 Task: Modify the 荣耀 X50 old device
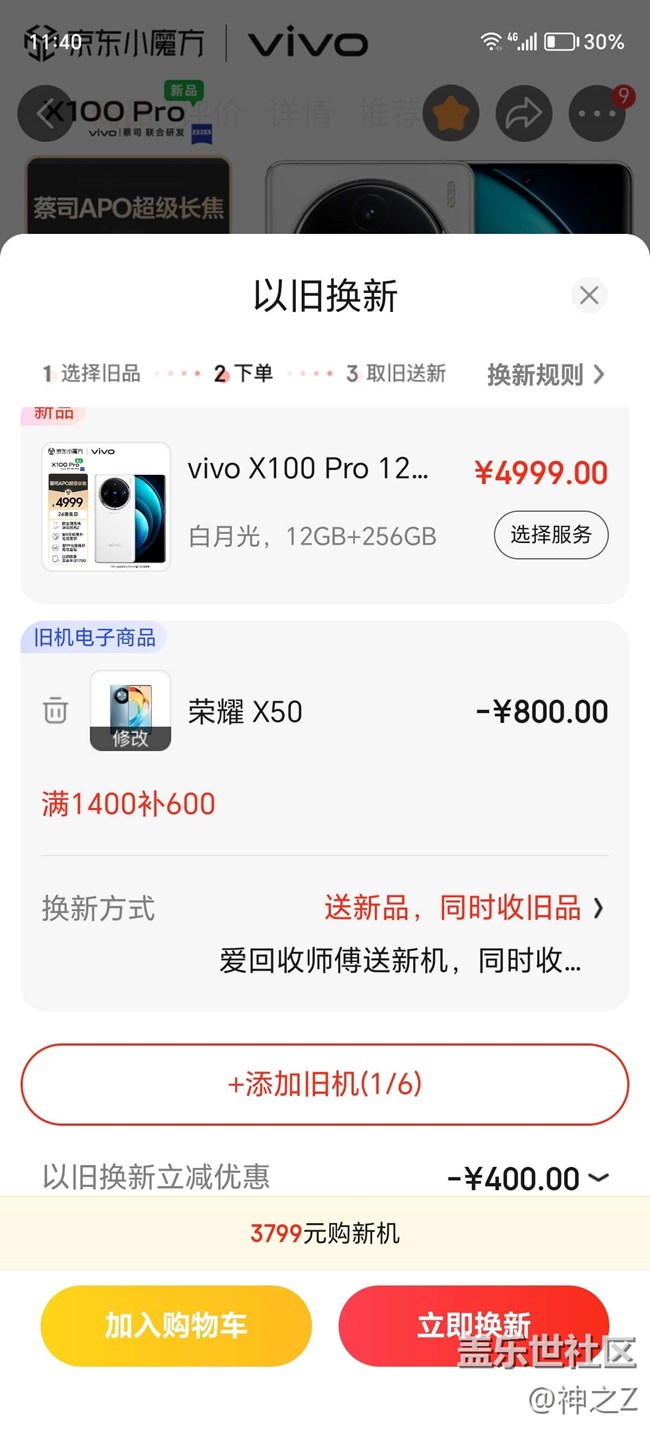point(130,737)
